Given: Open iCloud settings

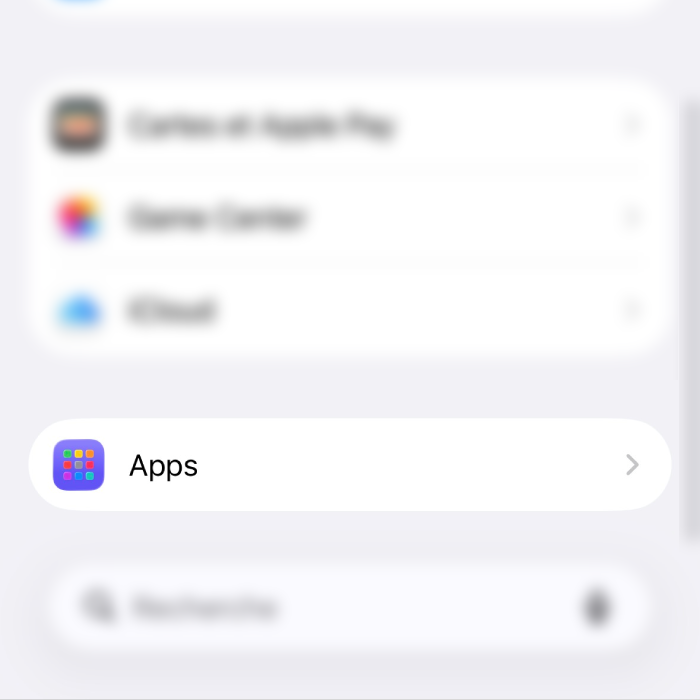Looking at the screenshot, I should [350, 311].
